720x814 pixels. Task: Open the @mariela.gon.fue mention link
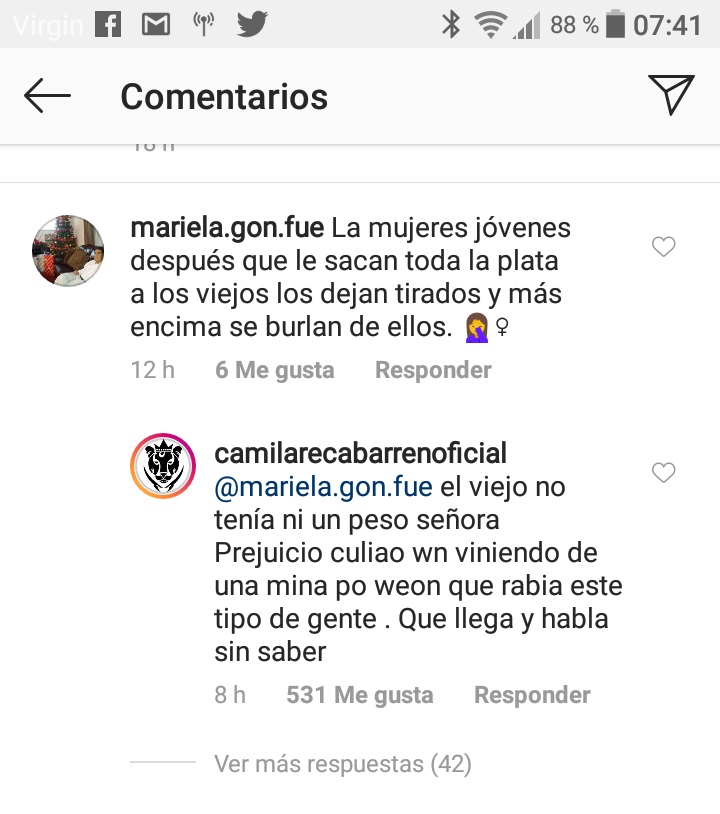coord(323,488)
